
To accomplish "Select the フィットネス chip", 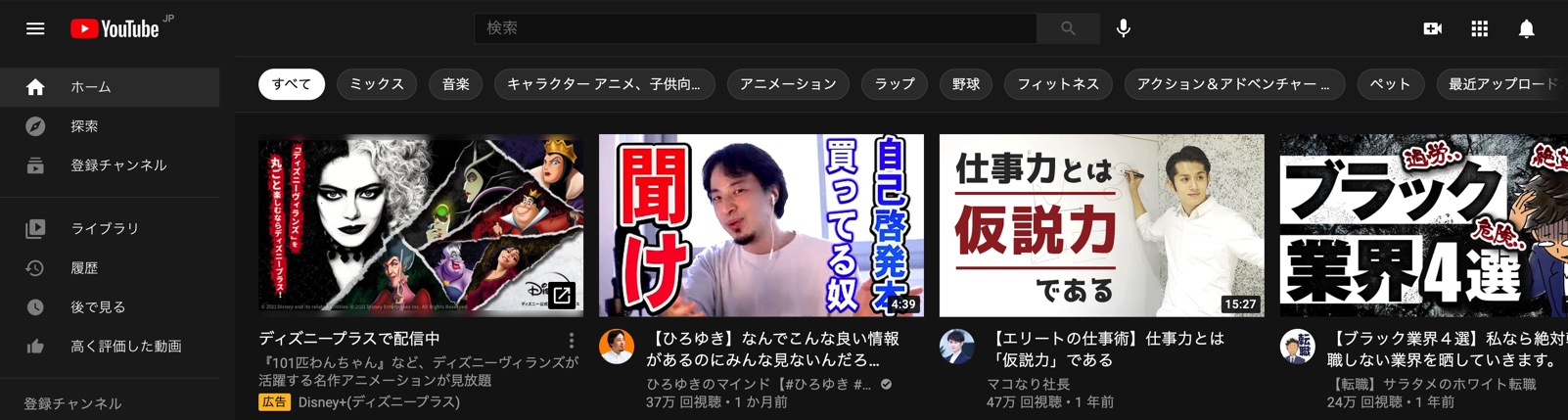I will tap(1057, 84).
